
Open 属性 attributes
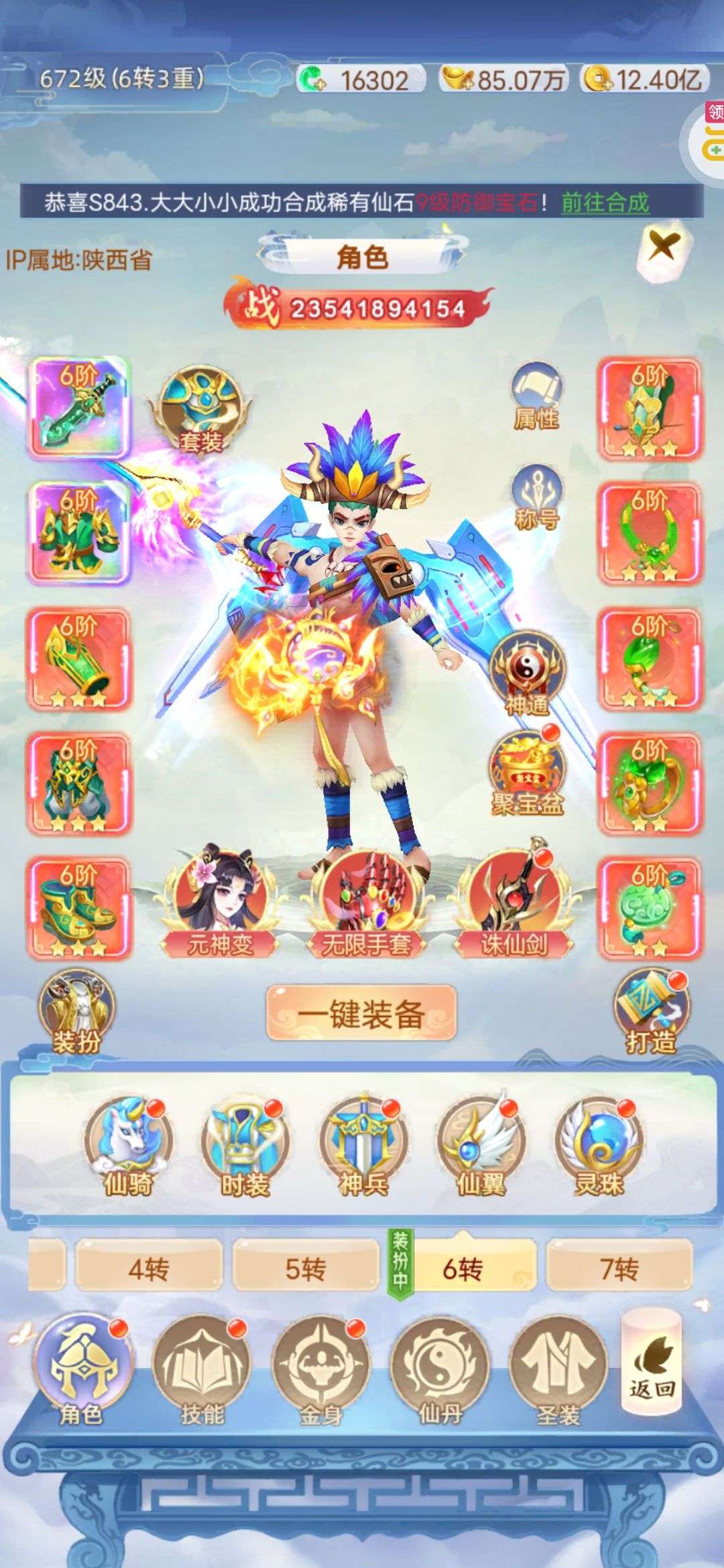pos(536,396)
